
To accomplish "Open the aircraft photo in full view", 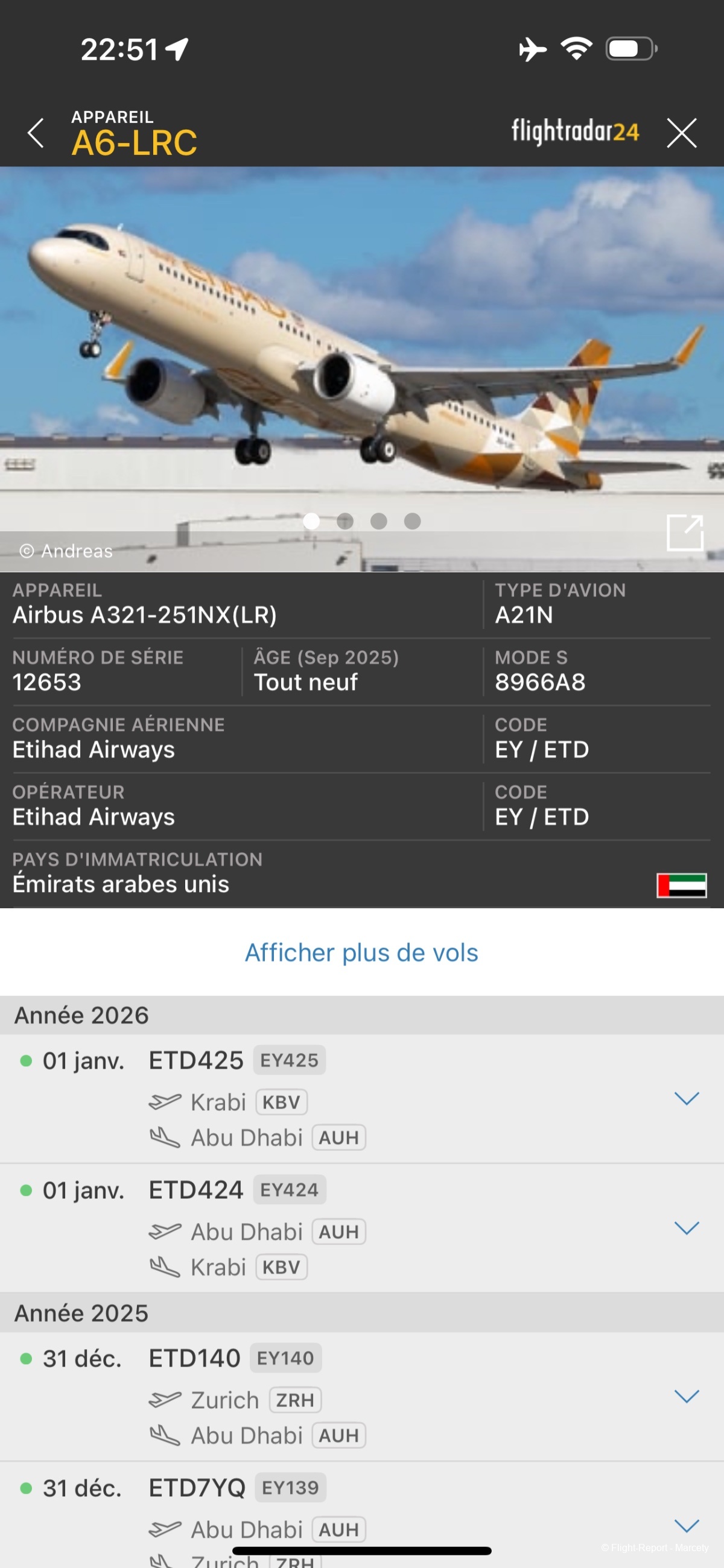I will coord(684,532).
